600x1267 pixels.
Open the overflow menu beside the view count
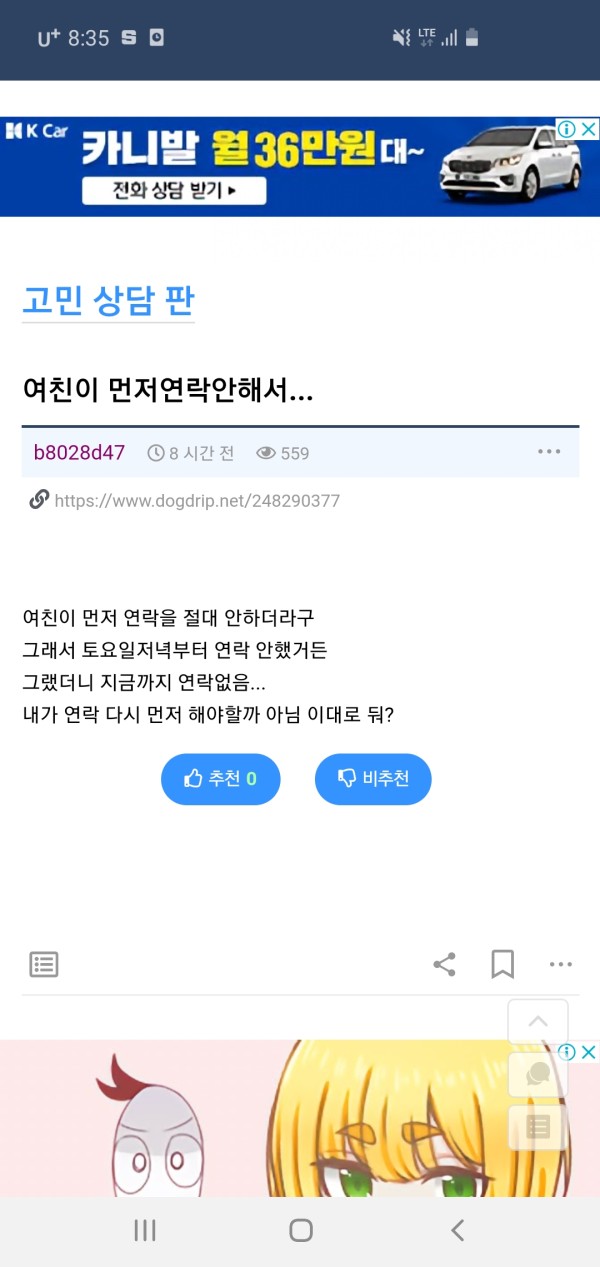[549, 452]
